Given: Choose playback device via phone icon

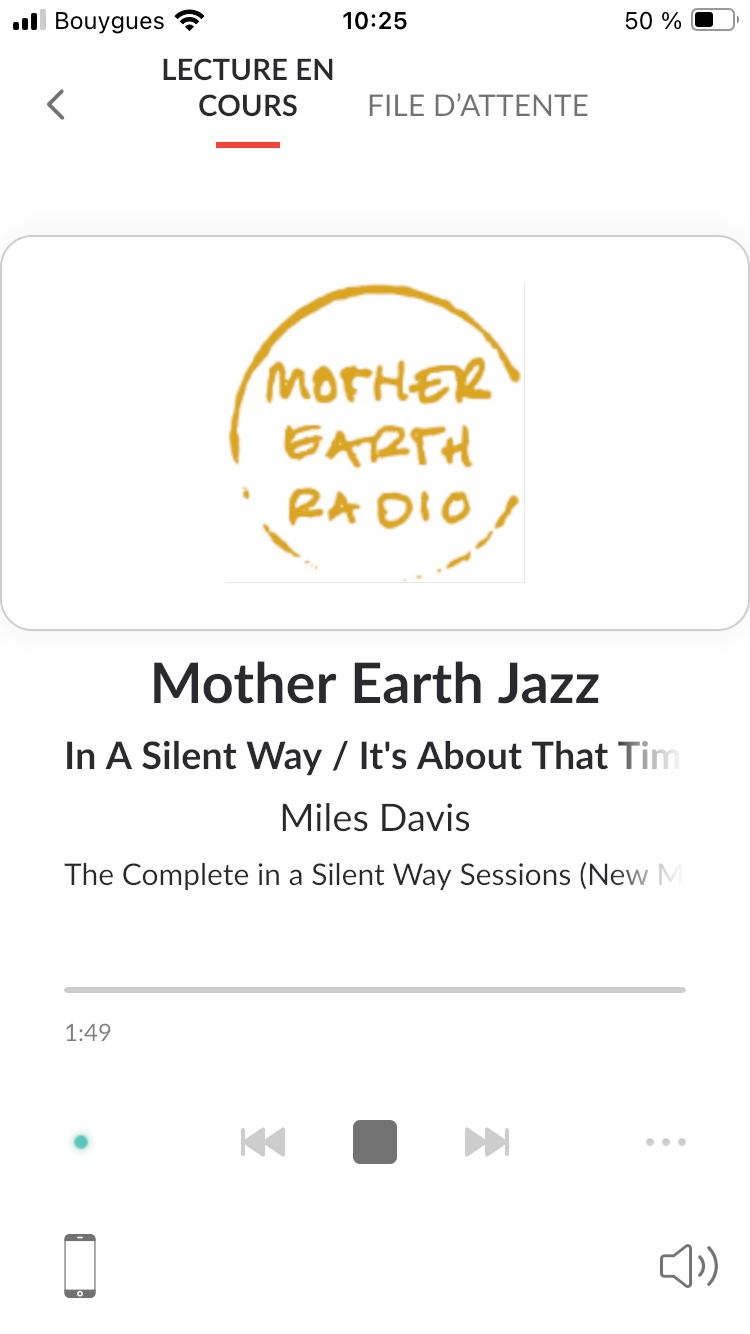Looking at the screenshot, I should click(x=80, y=1266).
